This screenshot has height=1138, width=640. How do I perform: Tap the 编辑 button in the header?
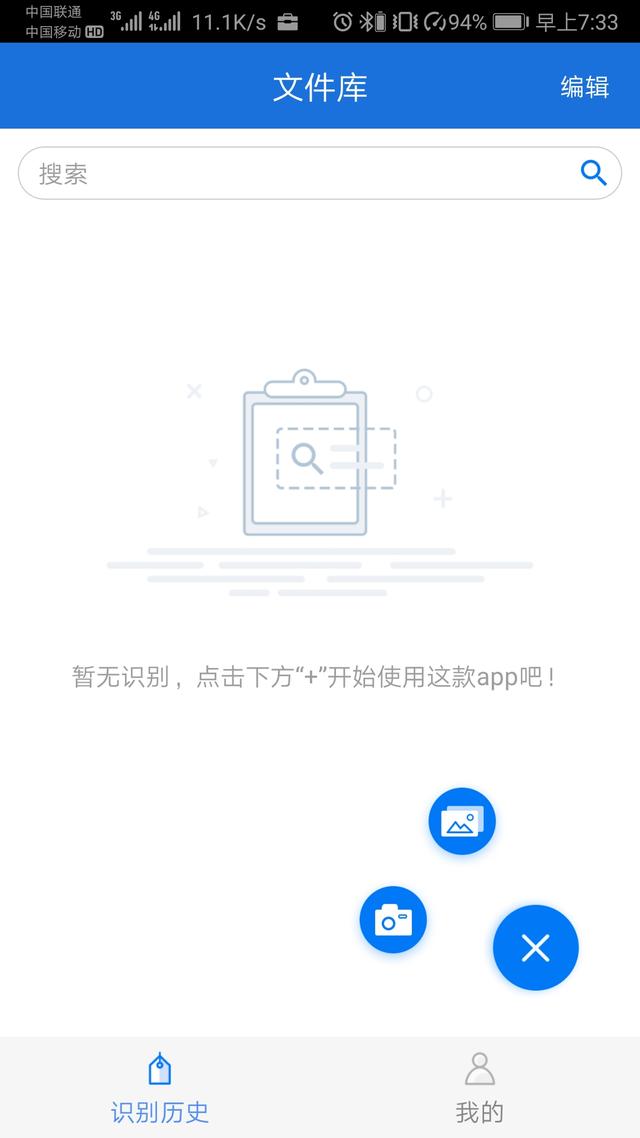click(584, 87)
